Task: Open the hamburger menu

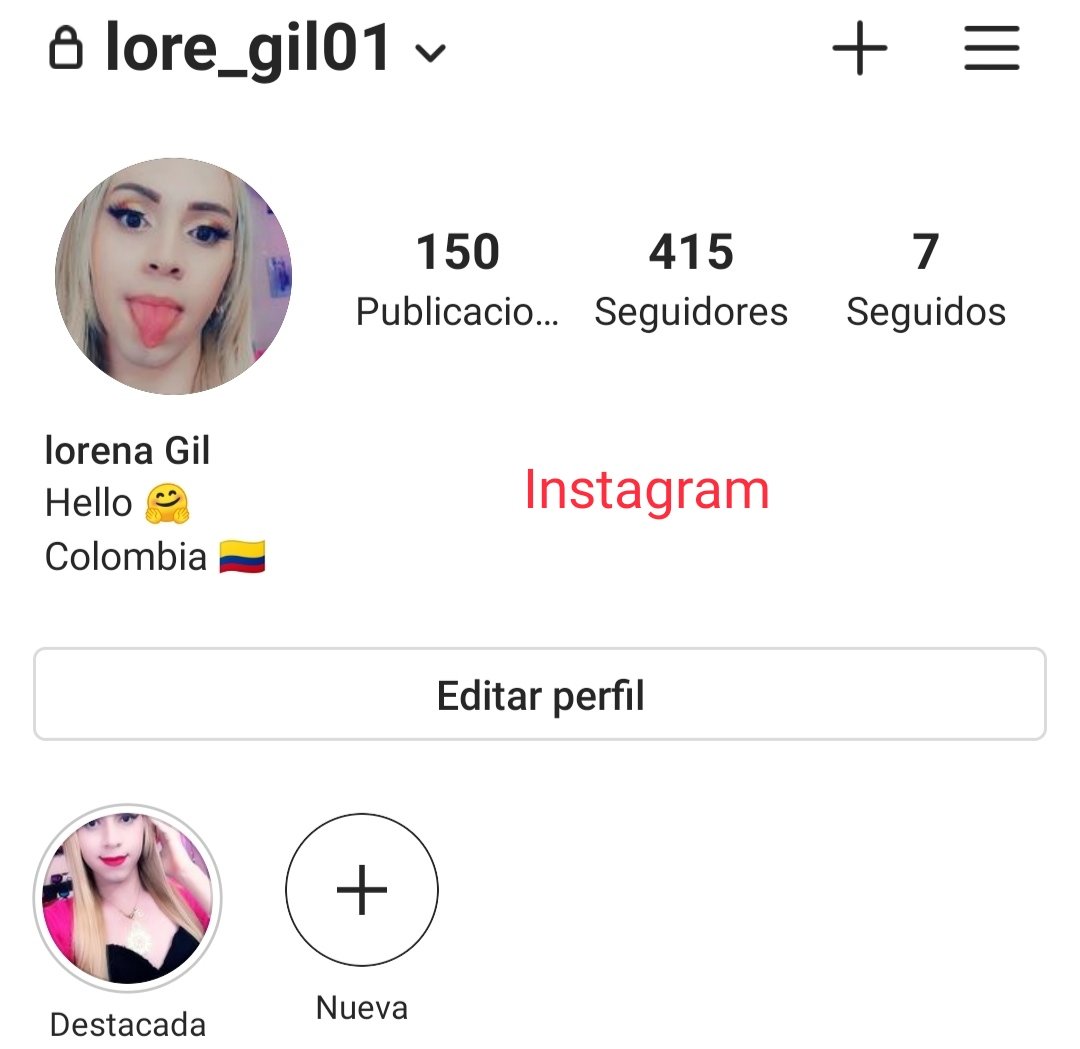Action: click(991, 48)
